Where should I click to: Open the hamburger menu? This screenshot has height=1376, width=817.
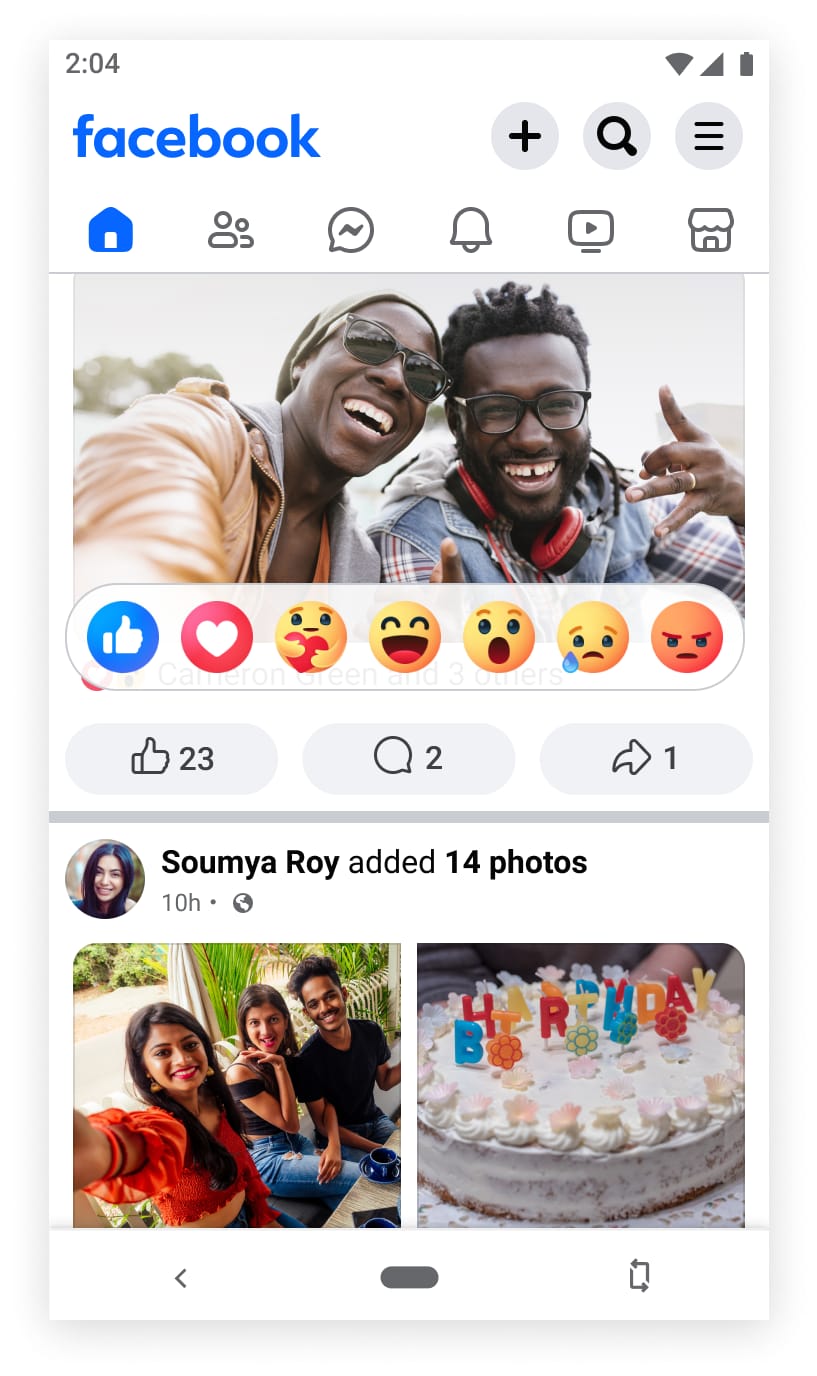tap(708, 136)
